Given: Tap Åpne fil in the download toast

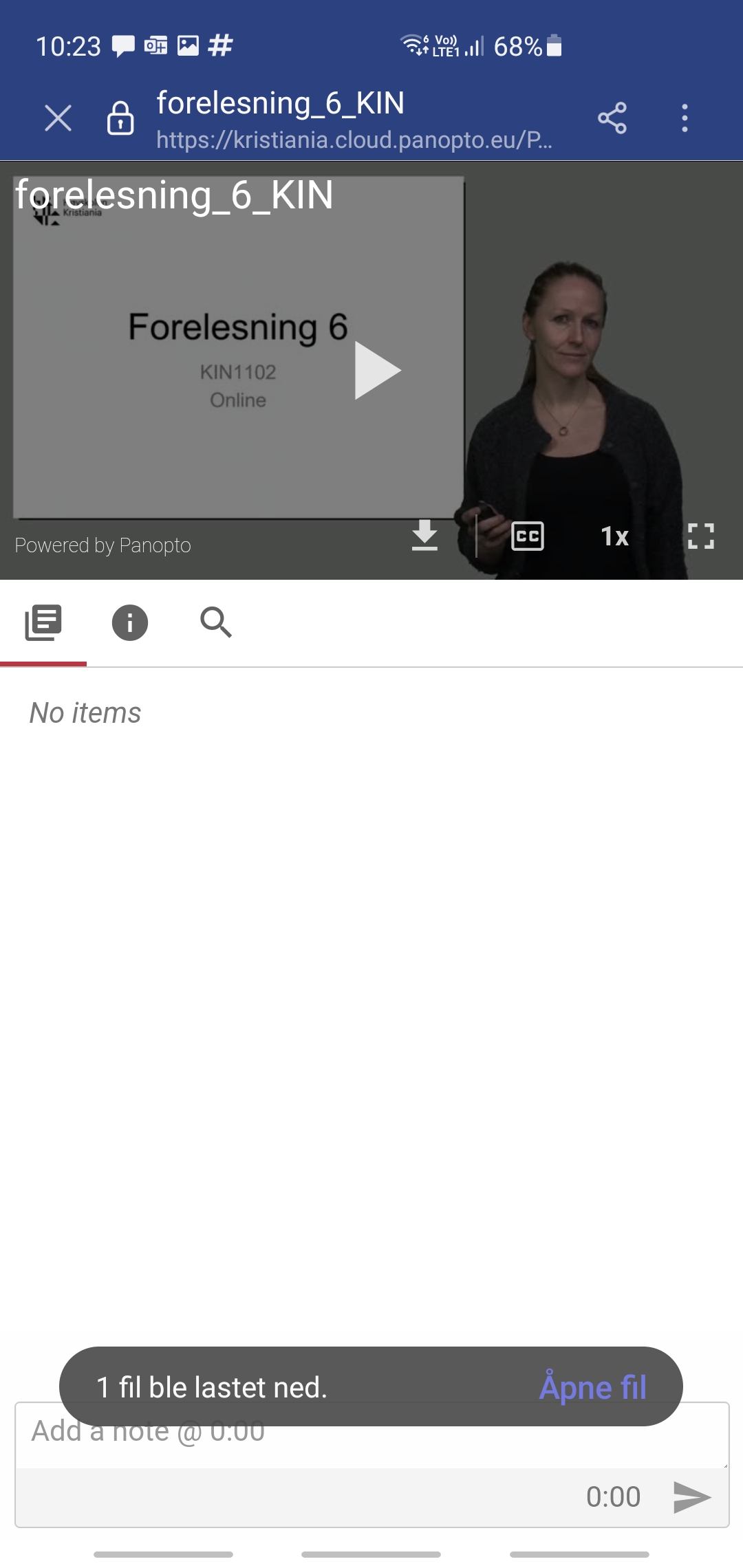Looking at the screenshot, I should point(592,1387).
